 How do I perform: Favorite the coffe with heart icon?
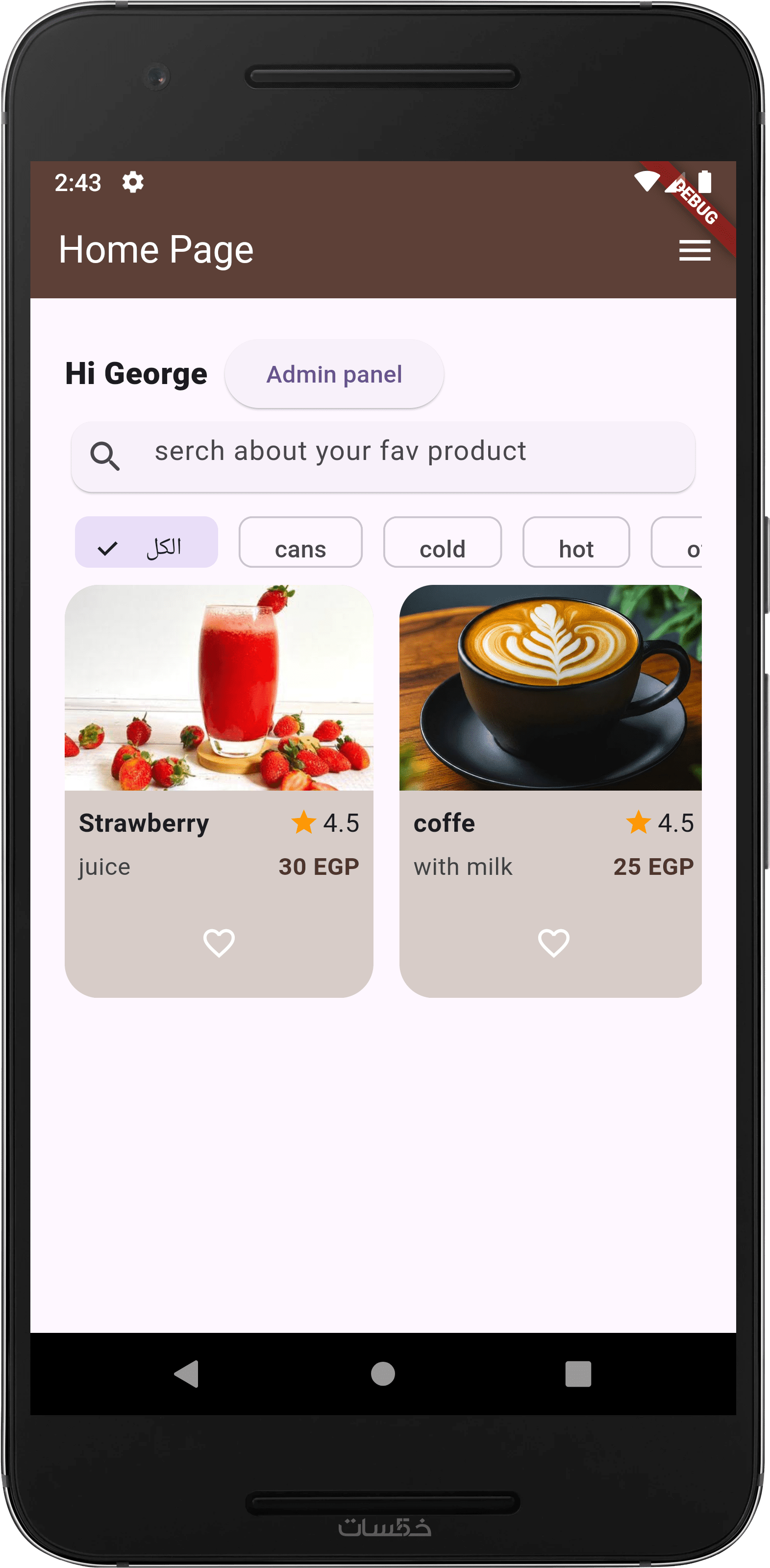click(x=553, y=943)
